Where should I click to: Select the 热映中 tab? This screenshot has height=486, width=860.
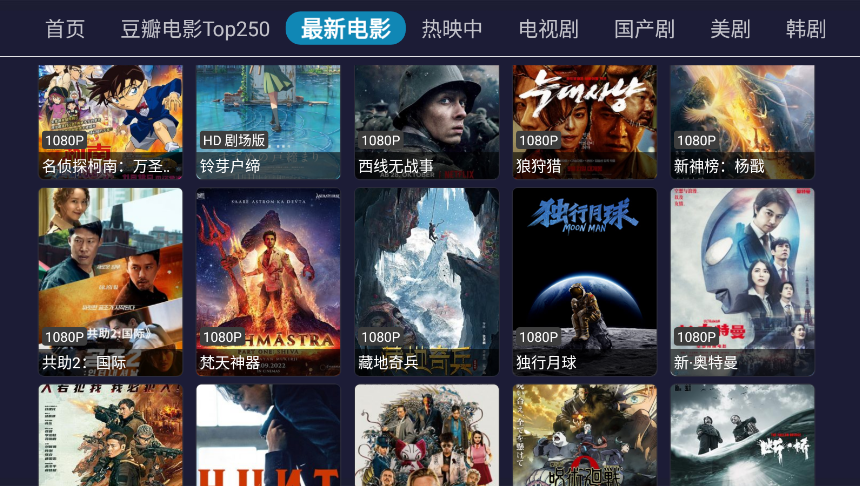pyautogui.click(x=452, y=29)
